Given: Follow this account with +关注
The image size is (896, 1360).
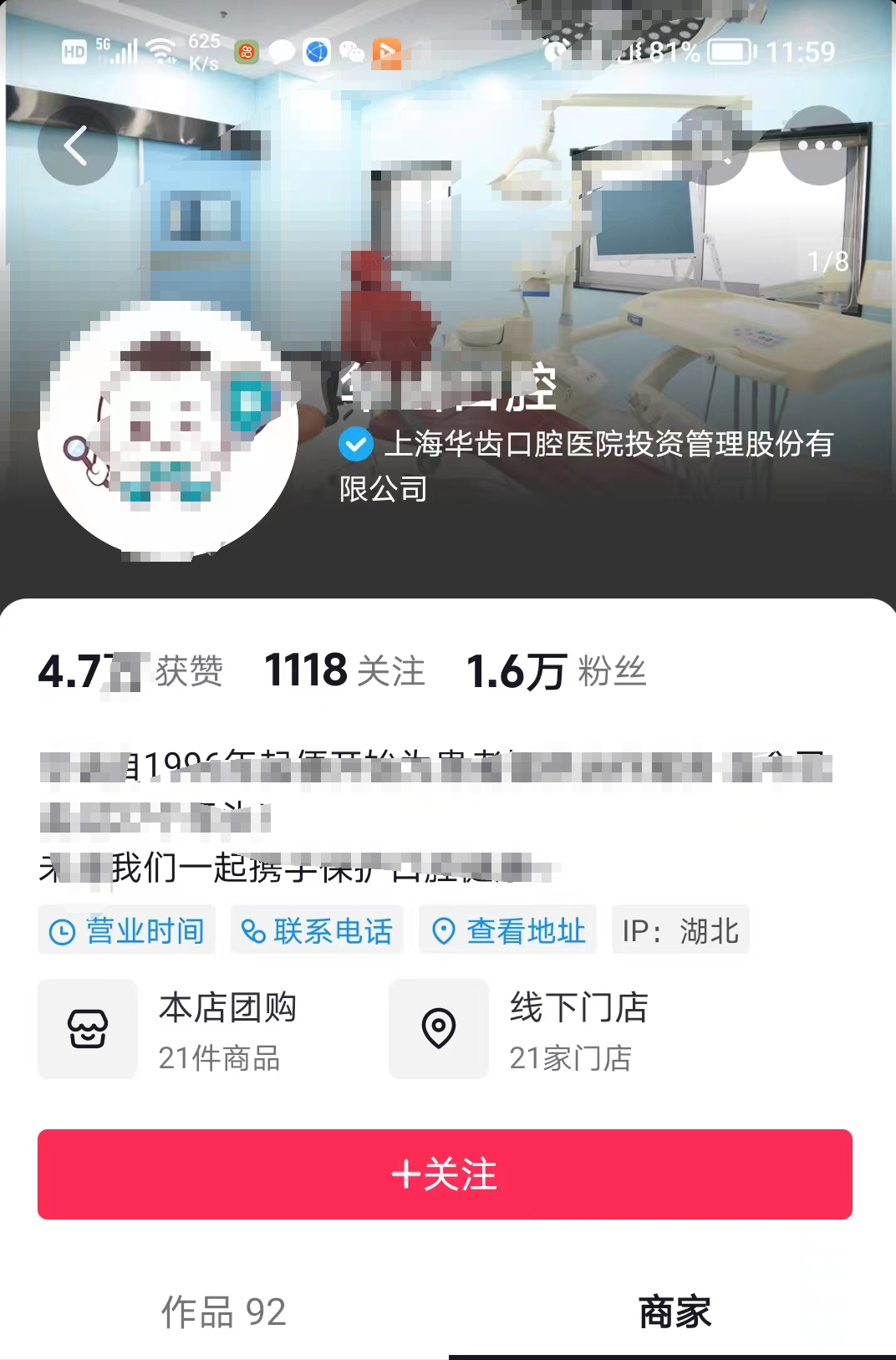Looking at the screenshot, I should click(x=445, y=1174).
